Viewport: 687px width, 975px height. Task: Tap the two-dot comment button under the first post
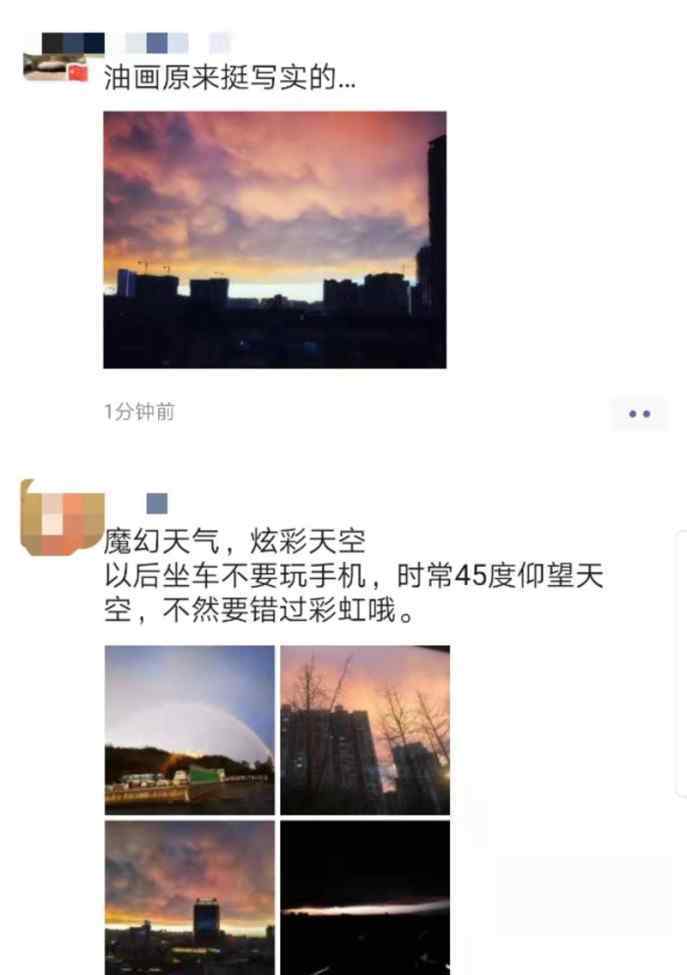coord(639,413)
